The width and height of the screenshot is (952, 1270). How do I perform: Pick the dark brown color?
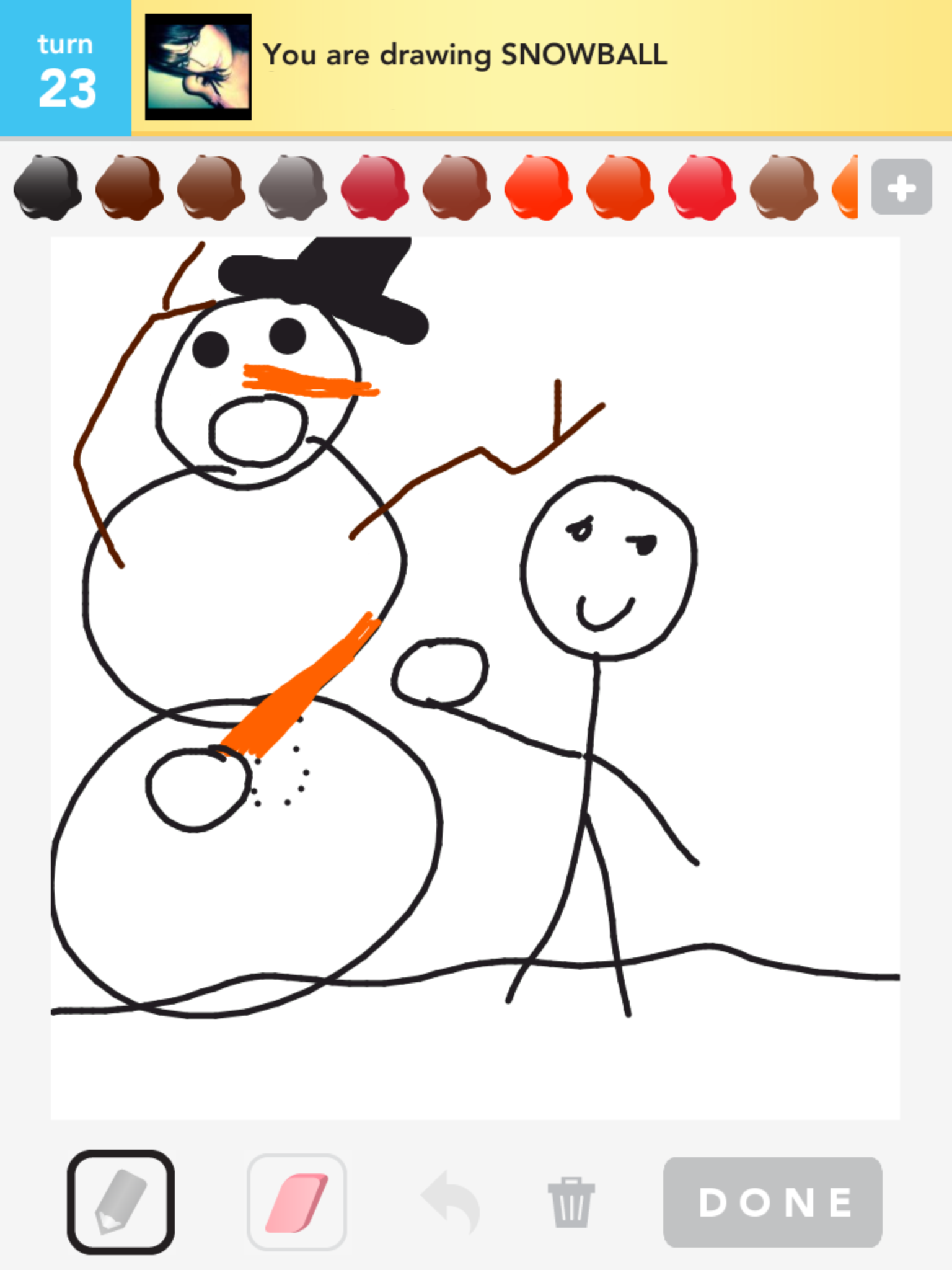129,187
